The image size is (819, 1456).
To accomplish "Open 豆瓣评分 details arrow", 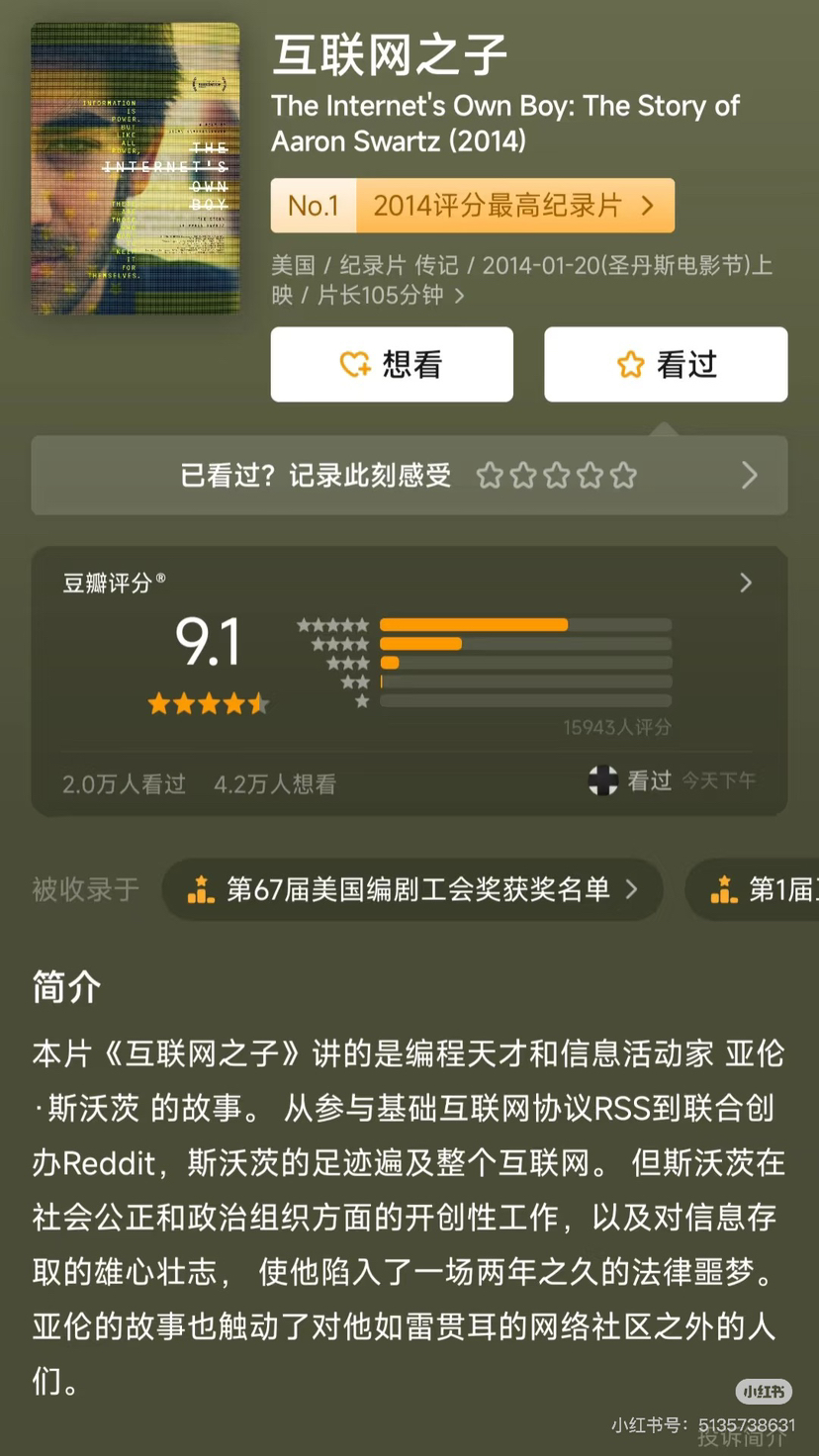I will [746, 584].
